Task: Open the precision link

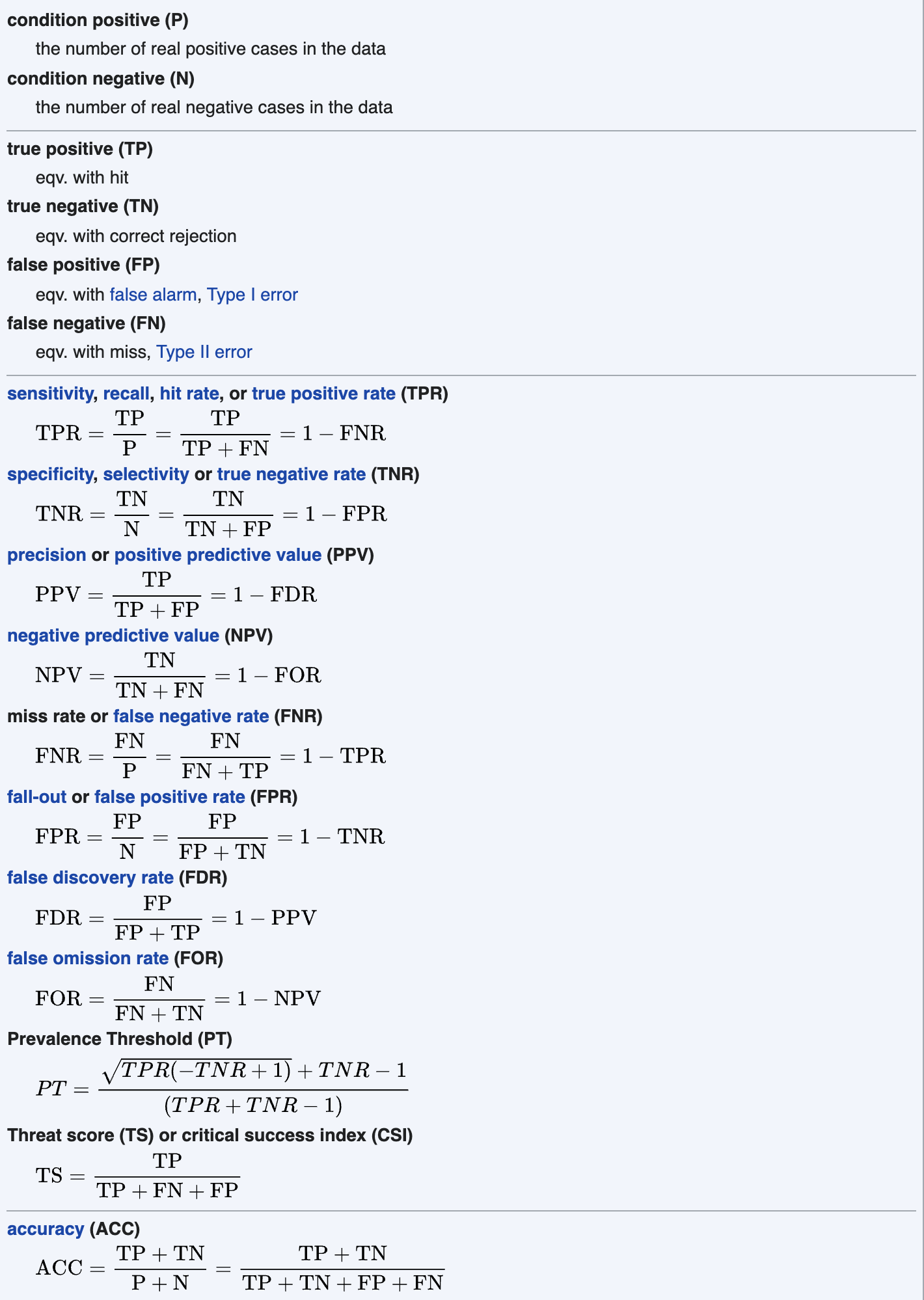Action: pos(46,555)
